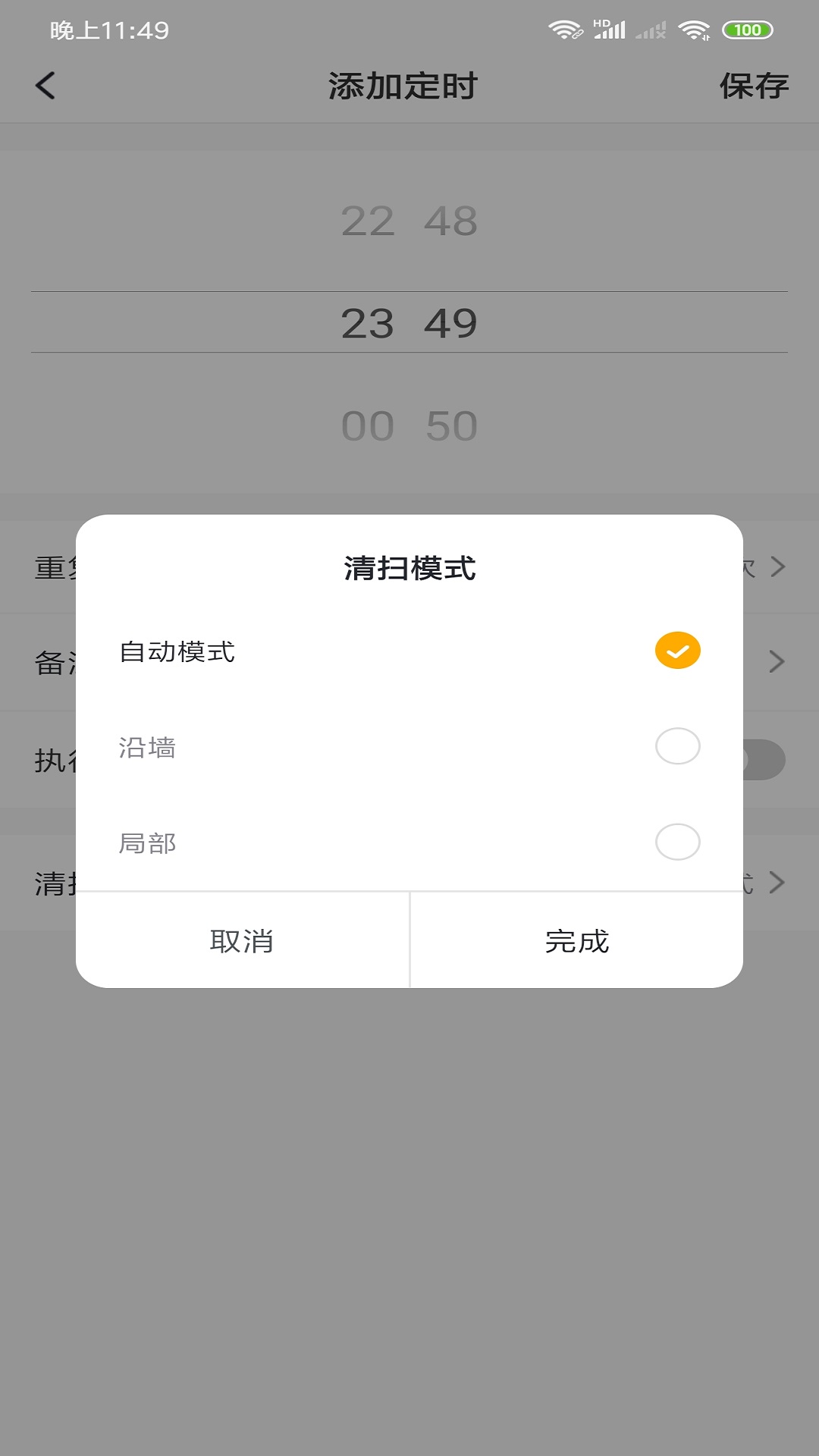This screenshot has width=819, height=1456.
Task: Select the 局部 radio button
Action: (x=677, y=843)
